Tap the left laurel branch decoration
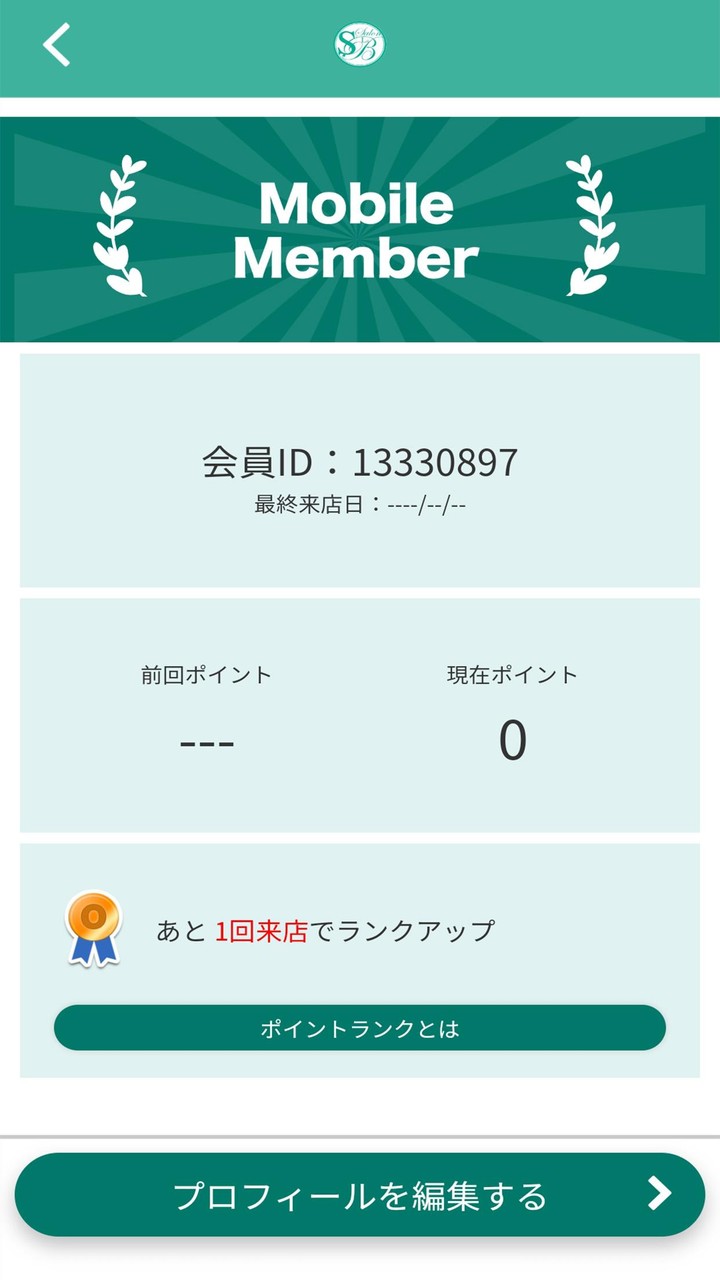 [120, 225]
